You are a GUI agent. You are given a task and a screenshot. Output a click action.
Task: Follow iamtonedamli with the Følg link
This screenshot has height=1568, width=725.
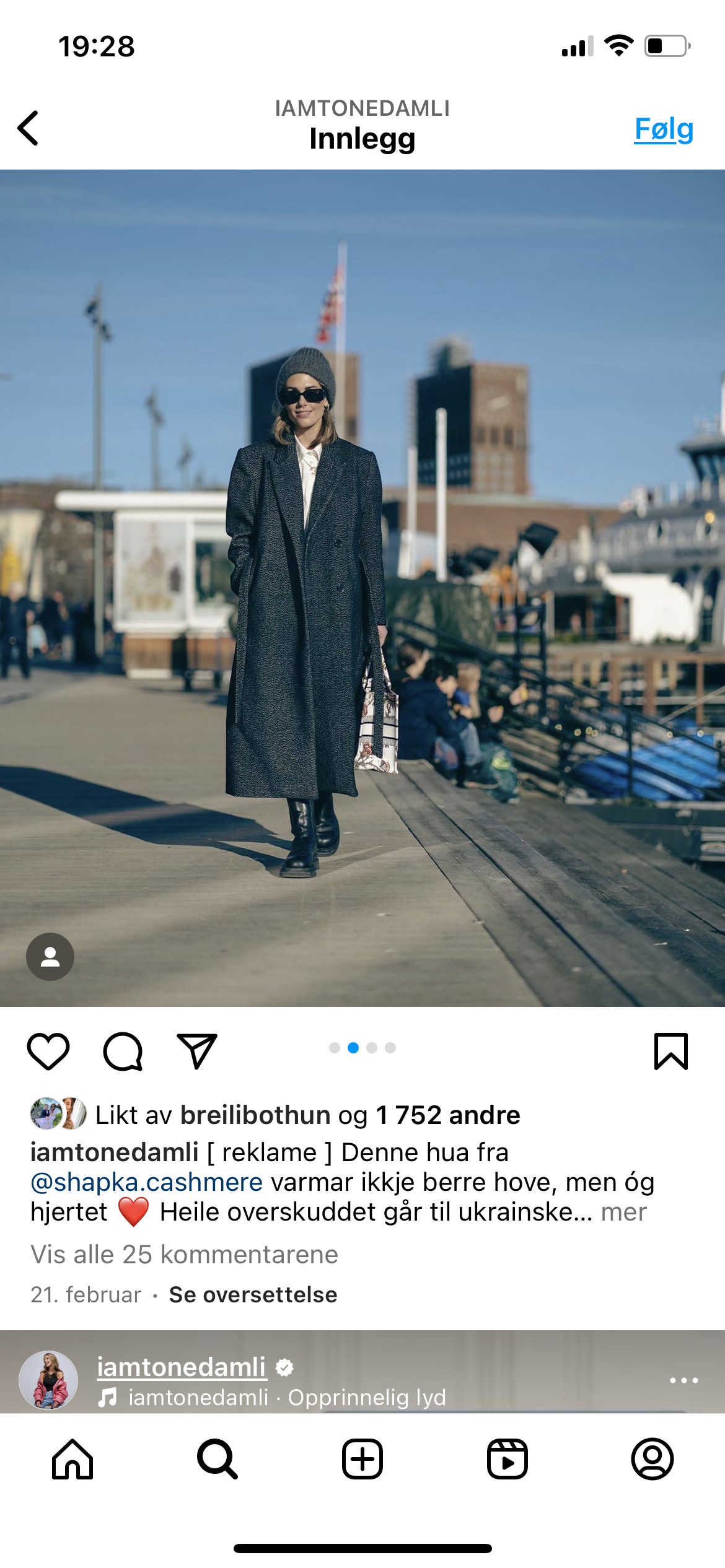[664, 129]
